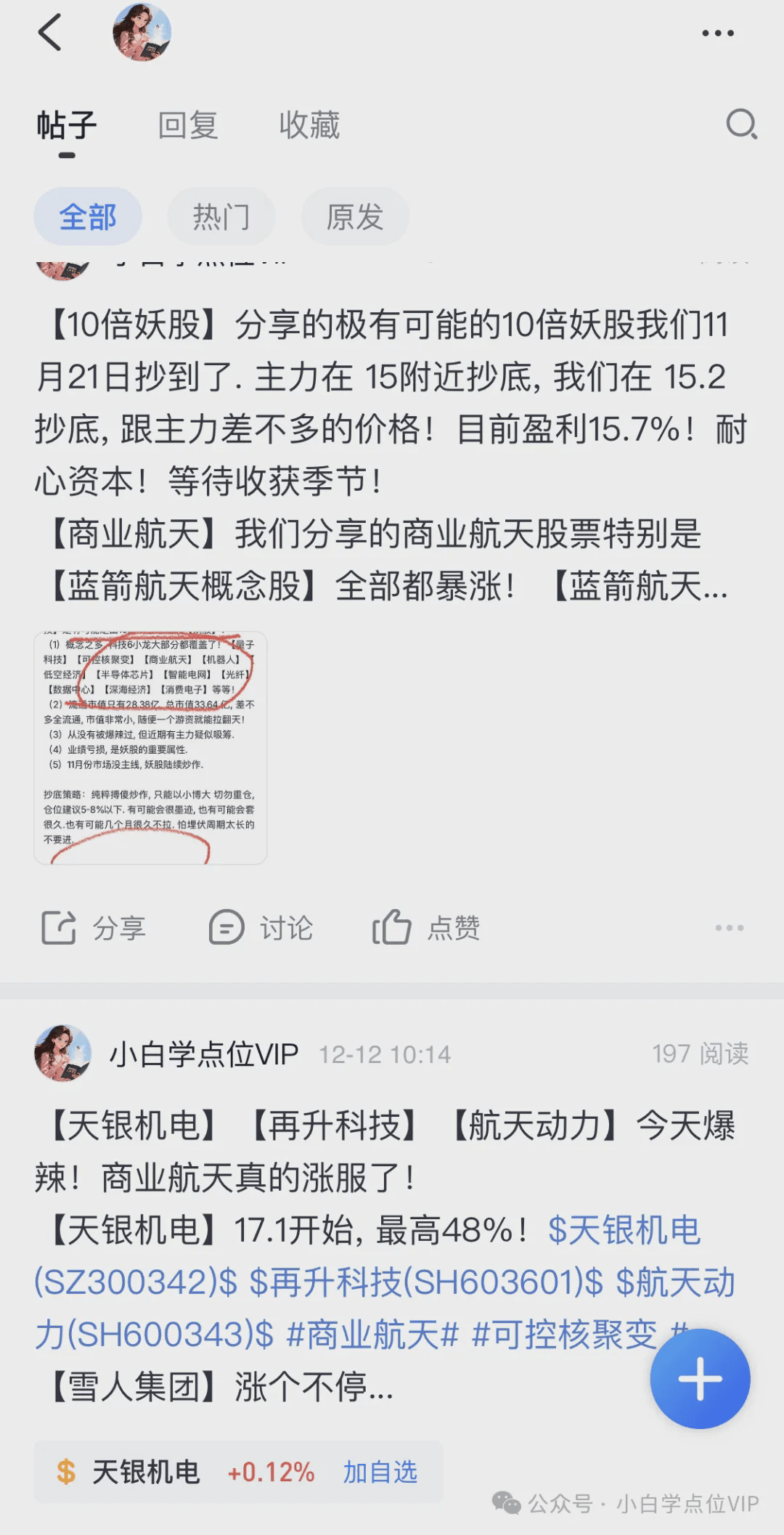Select the 原发 filter chip

pos(354,216)
